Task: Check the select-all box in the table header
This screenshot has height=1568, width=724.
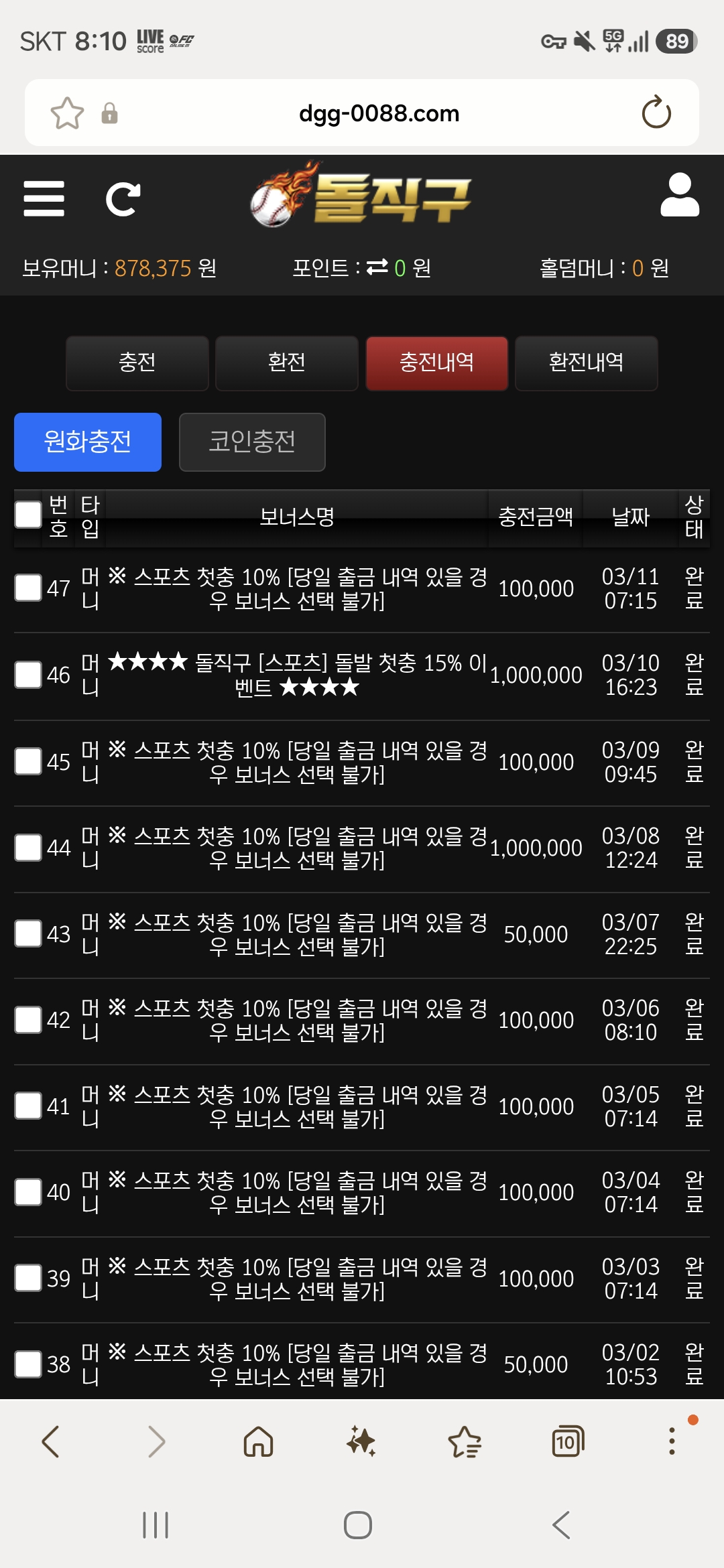Action: (28, 515)
